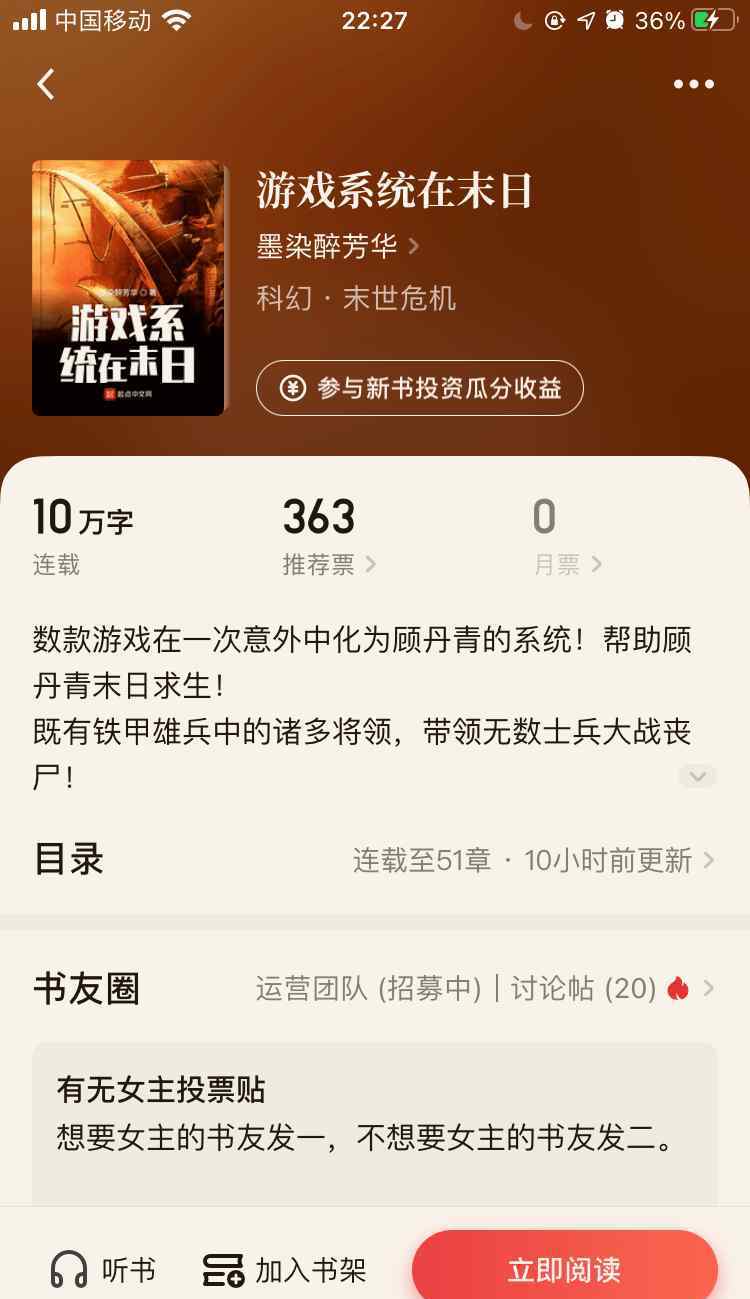Open the three-dot overflow menu

694,84
